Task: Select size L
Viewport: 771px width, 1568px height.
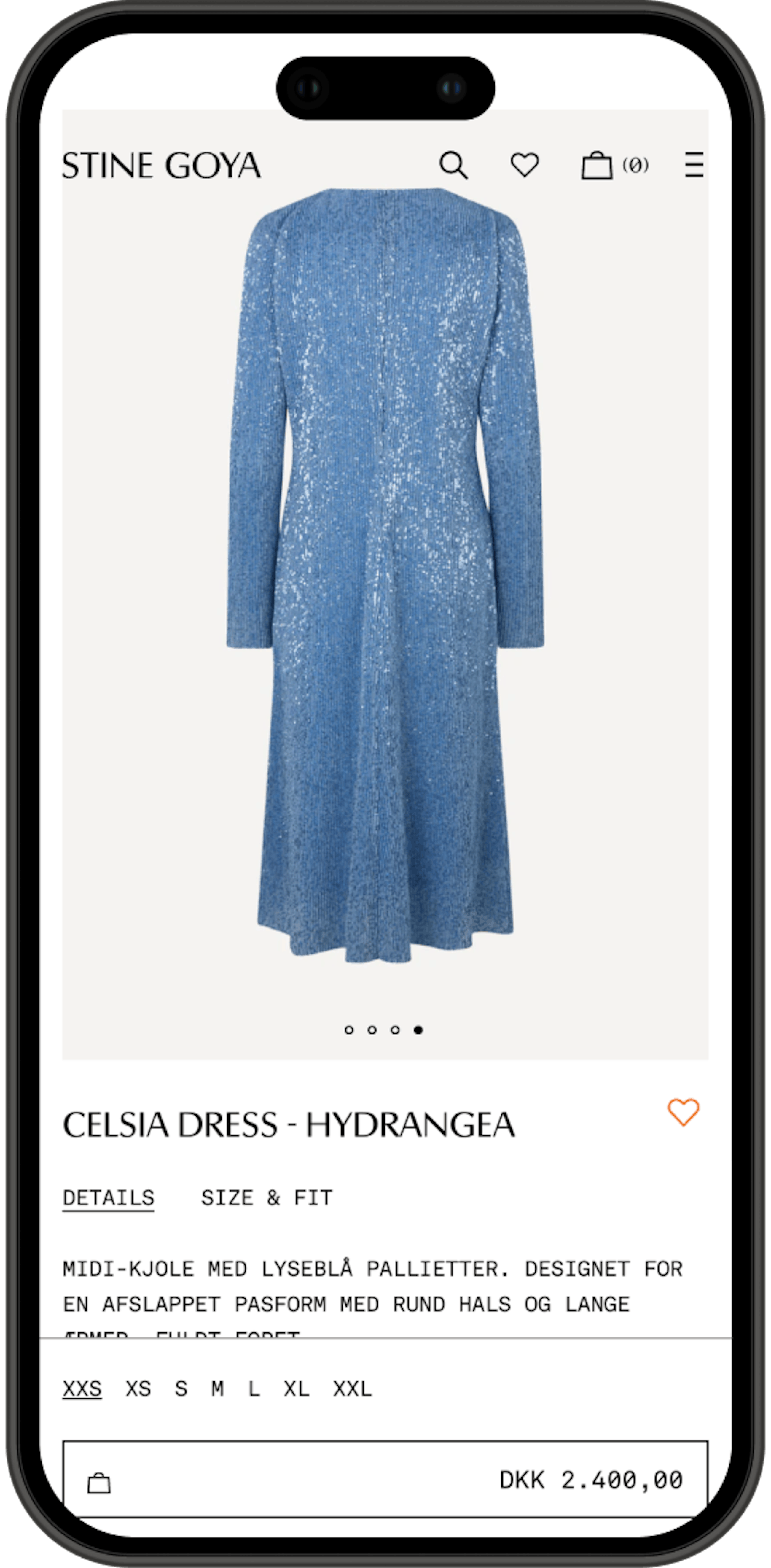Action: [x=254, y=1389]
